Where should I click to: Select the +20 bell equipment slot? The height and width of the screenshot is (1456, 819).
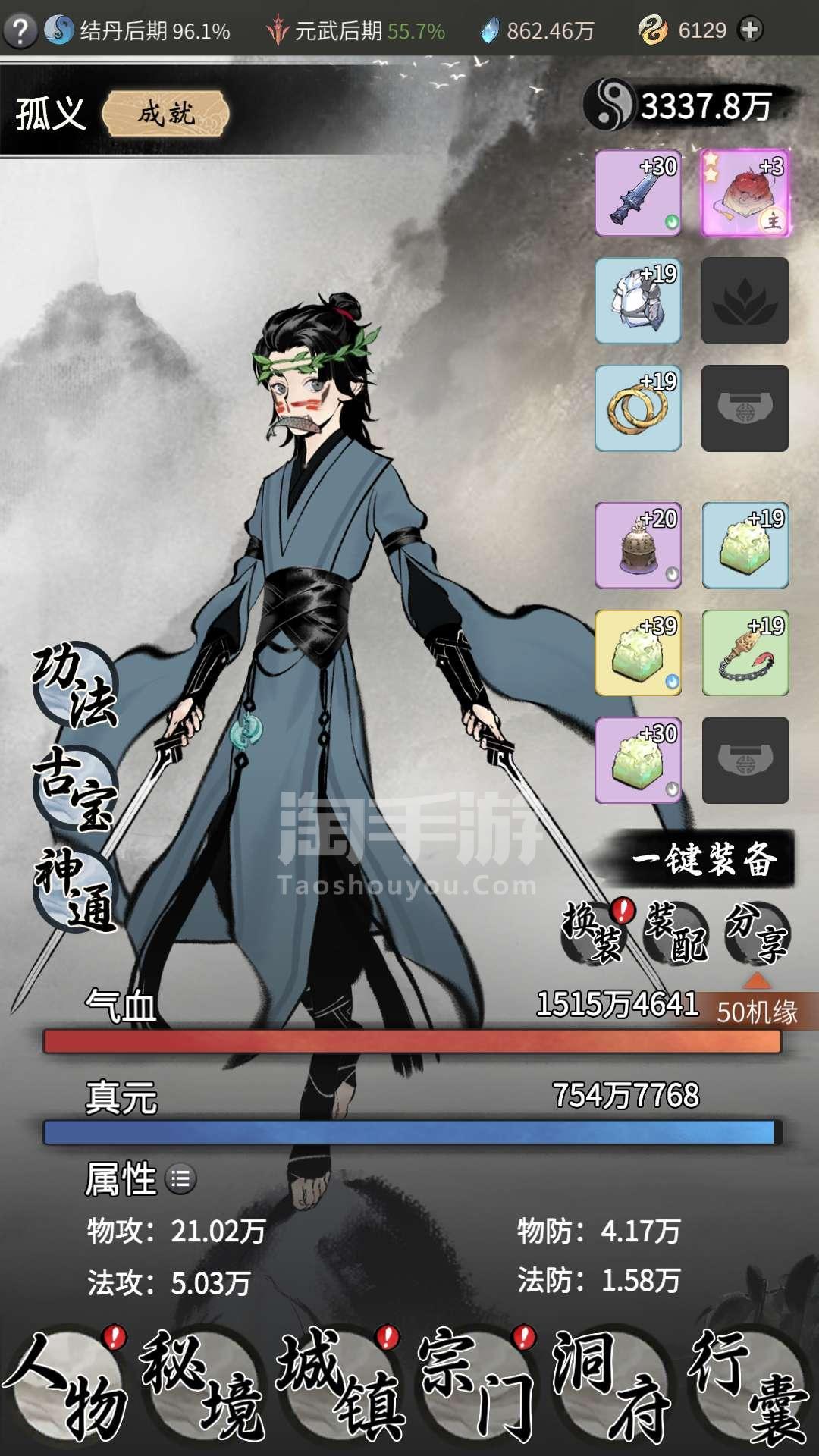click(x=638, y=545)
